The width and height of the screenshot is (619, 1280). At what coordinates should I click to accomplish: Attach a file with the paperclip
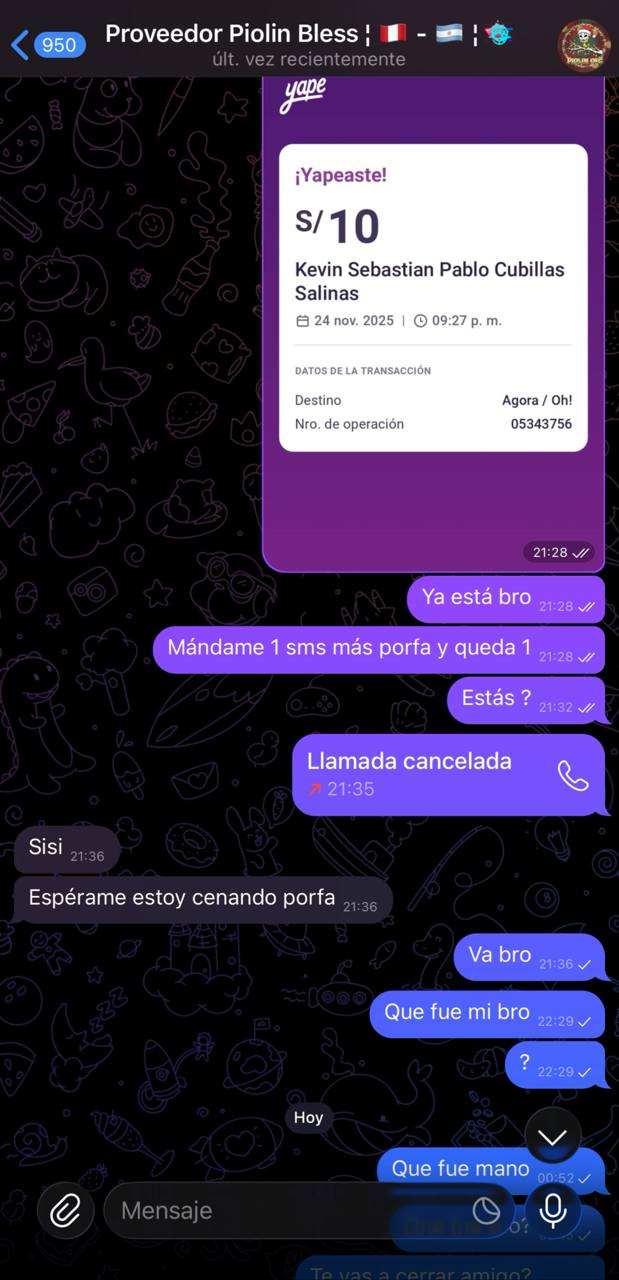(x=66, y=1211)
